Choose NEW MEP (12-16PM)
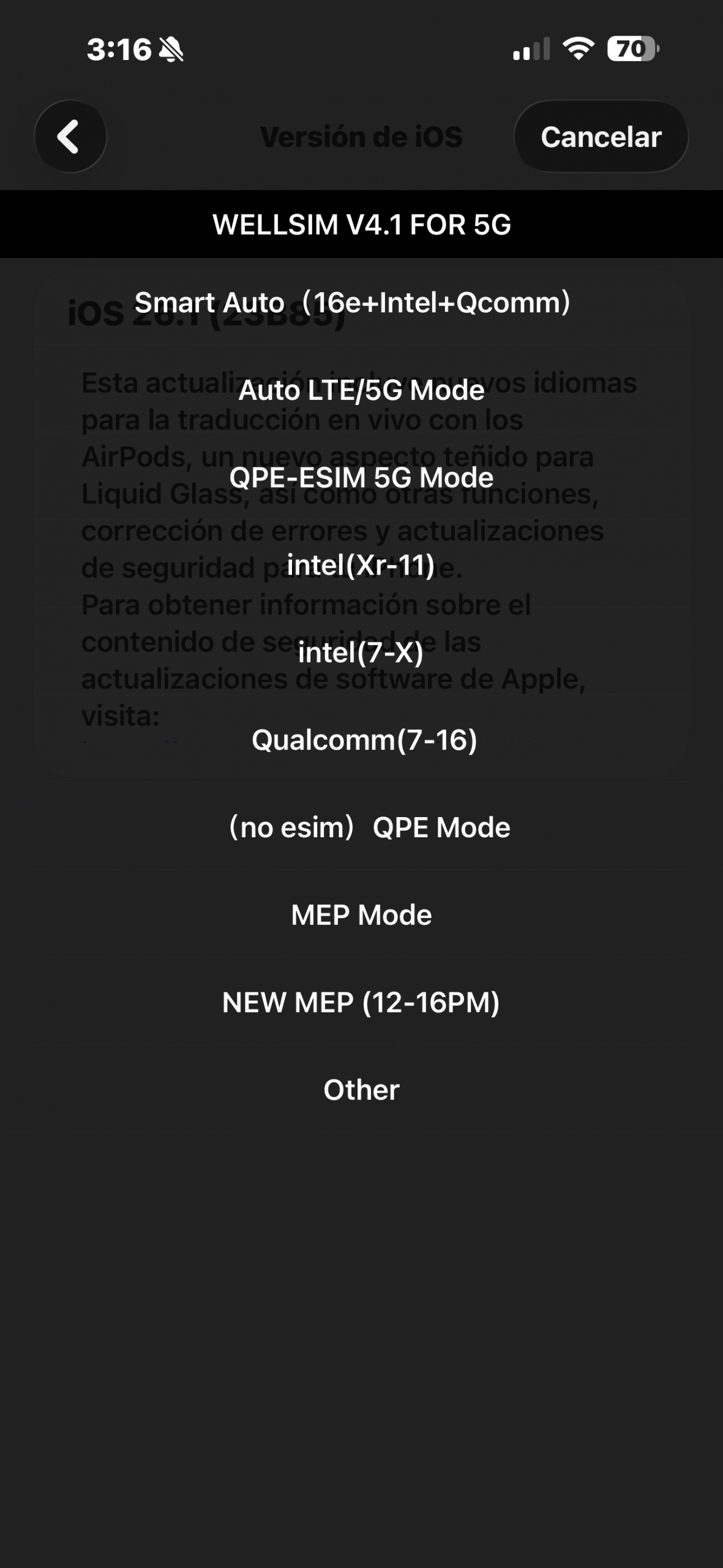The height and width of the screenshot is (1568, 723). 361,1003
